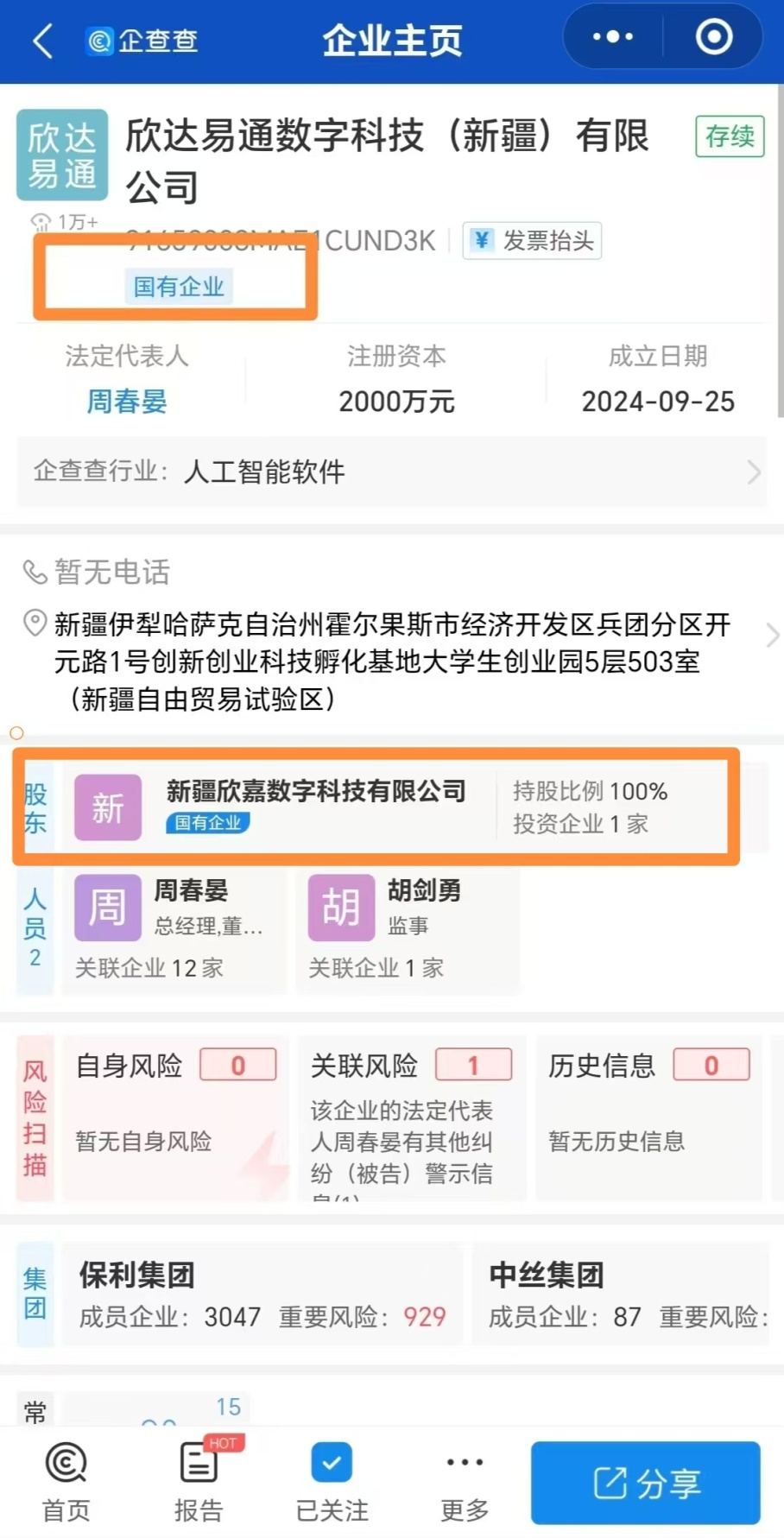Open the 企查查行业 人工智能软件 row
Image resolution: width=784 pixels, height=1538 pixels.
[391, 472]
